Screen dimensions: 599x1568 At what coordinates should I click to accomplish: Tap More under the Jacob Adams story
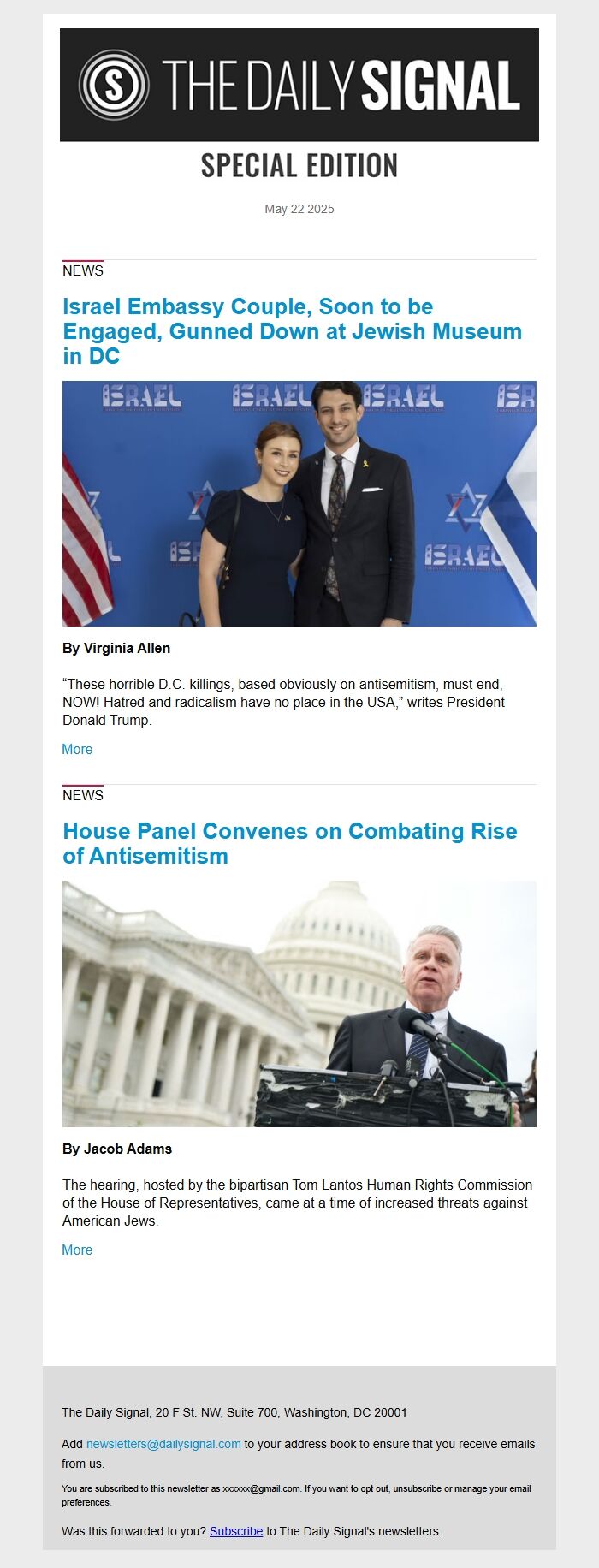77,1250
